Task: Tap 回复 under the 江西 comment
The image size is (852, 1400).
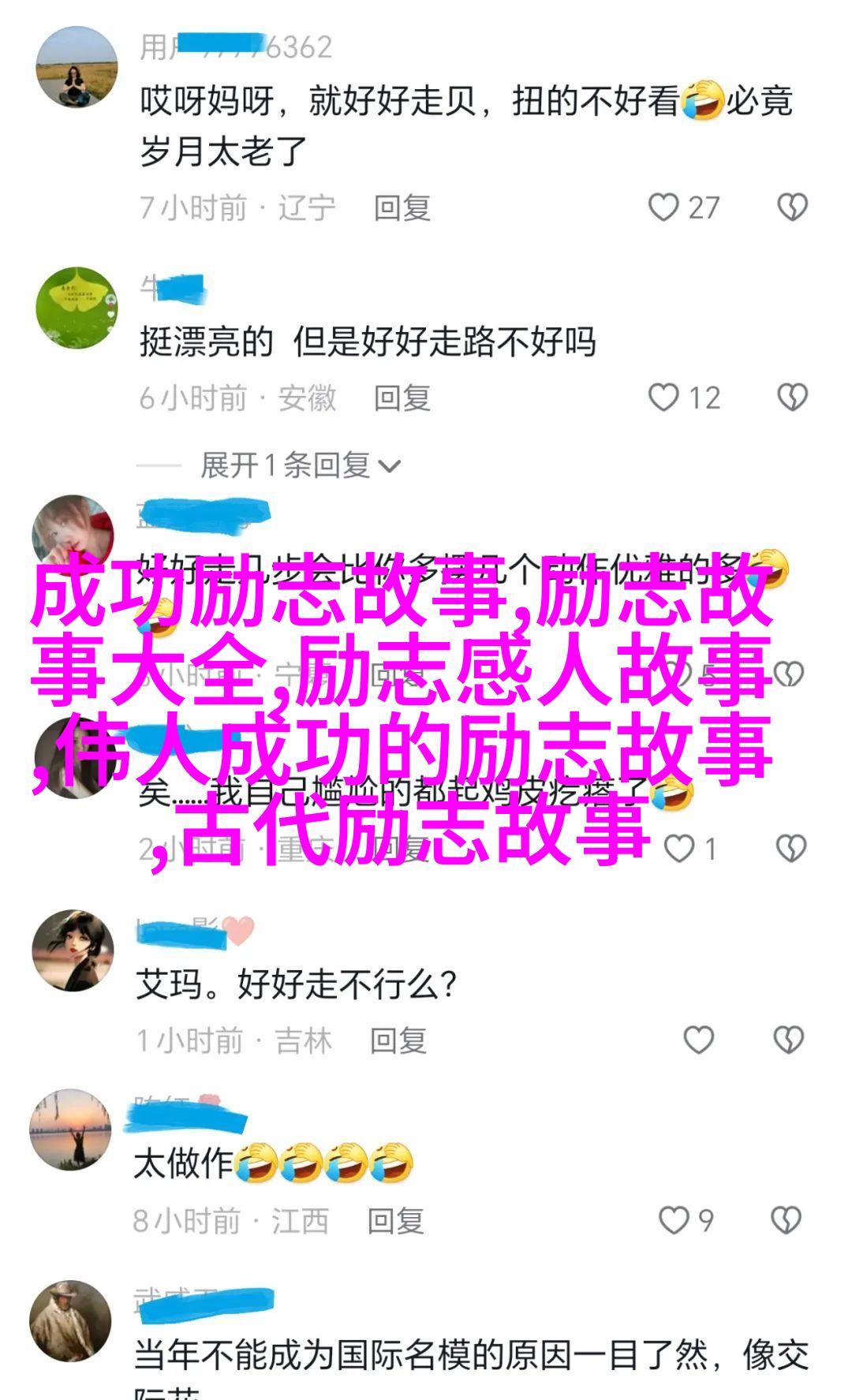Action: (395, 1221)
